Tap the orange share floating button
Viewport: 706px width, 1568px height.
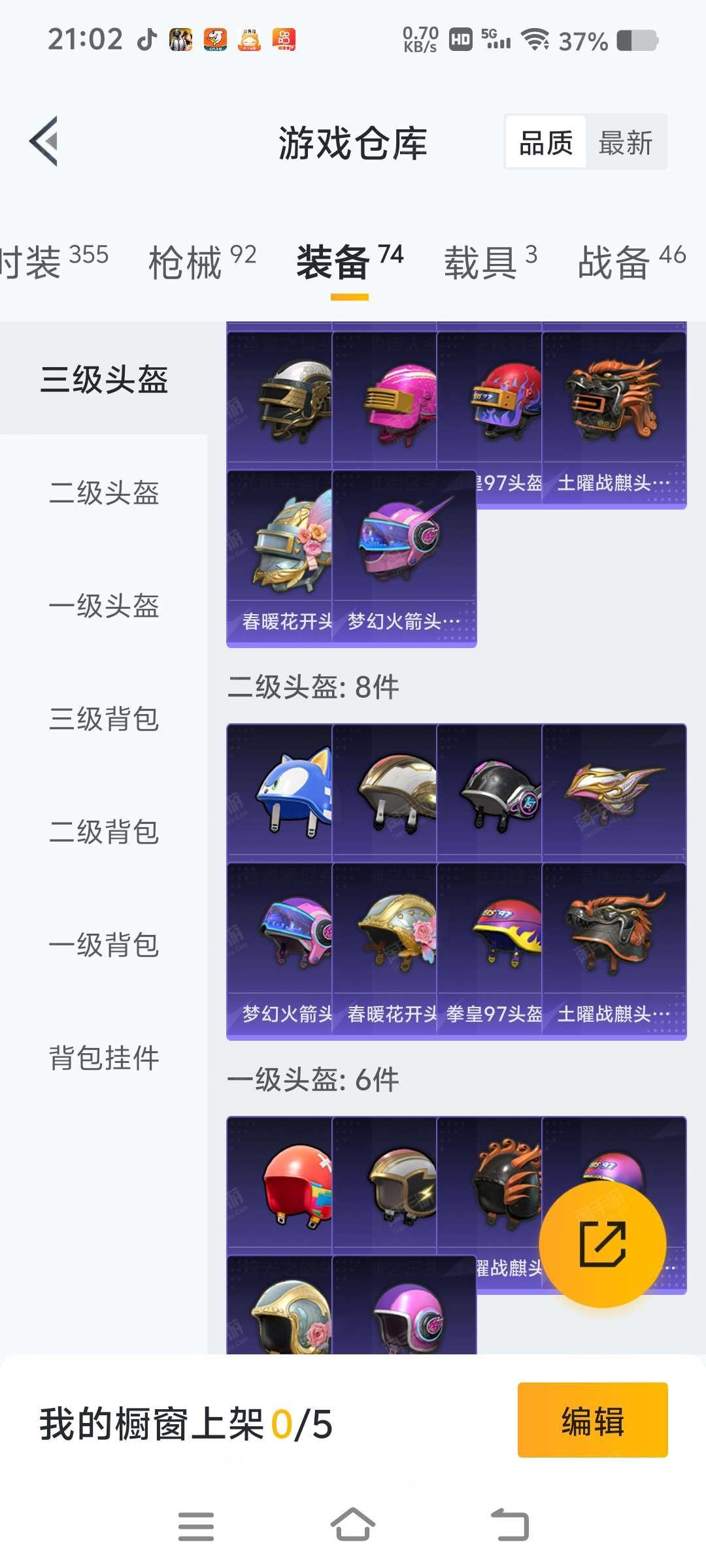coord(602,1244)
